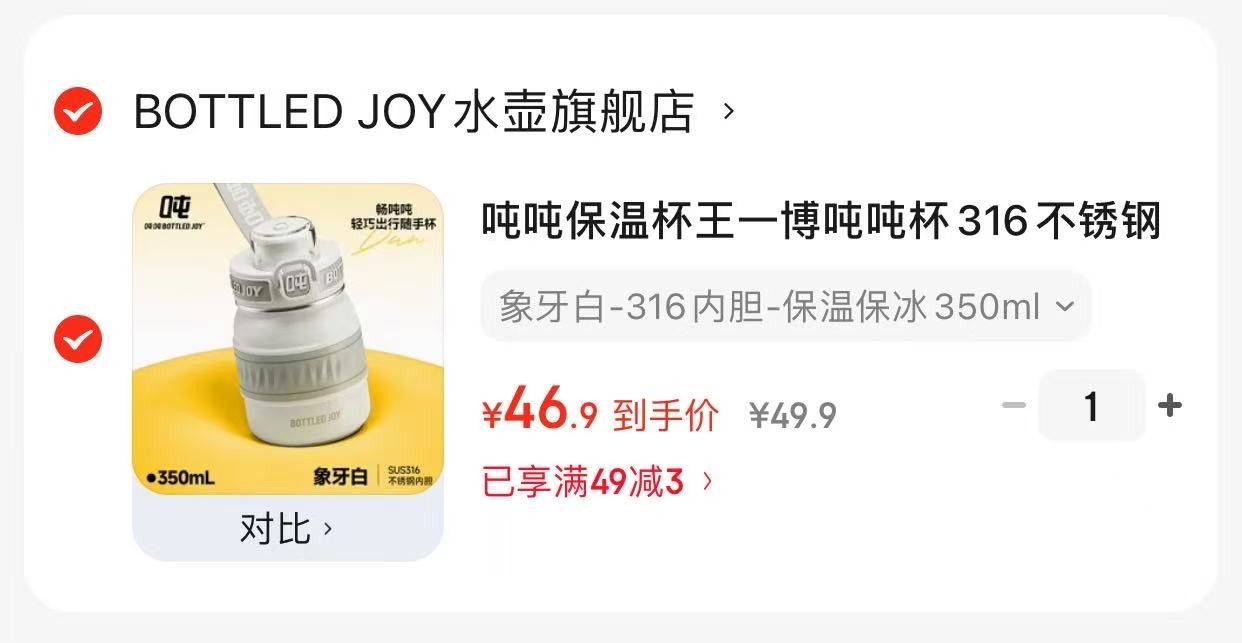The width and height of the screenshot is (1242, 643).
Task: Uncheck the BOTTLED JOY store checkbox
Action: (78, 111)
